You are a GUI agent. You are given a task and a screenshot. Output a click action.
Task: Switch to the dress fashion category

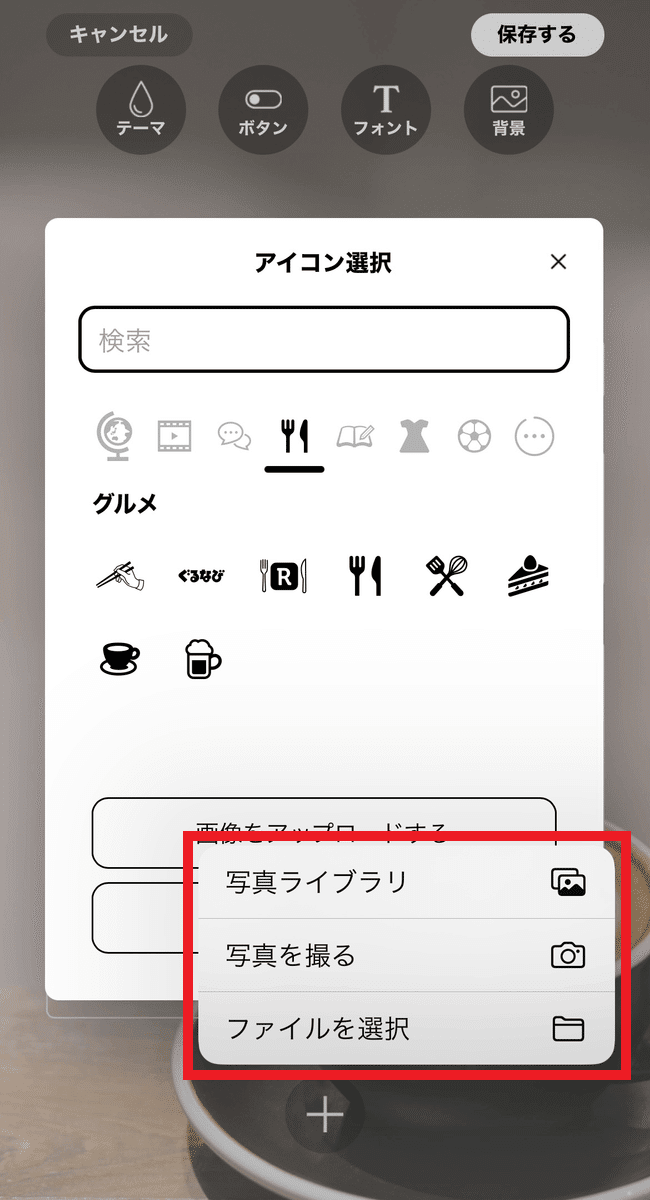[414, 436]
